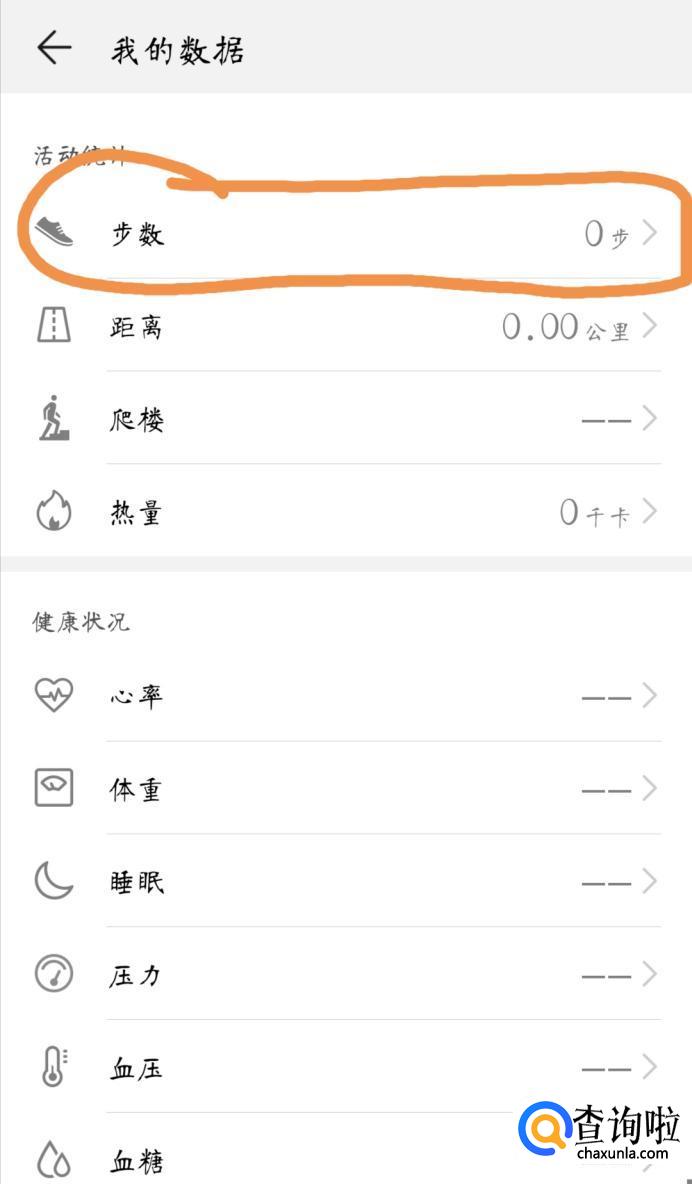Viewport: 692px width, 1184px height.
Task: Open the 体重 weight row
Action: point(345,789)
